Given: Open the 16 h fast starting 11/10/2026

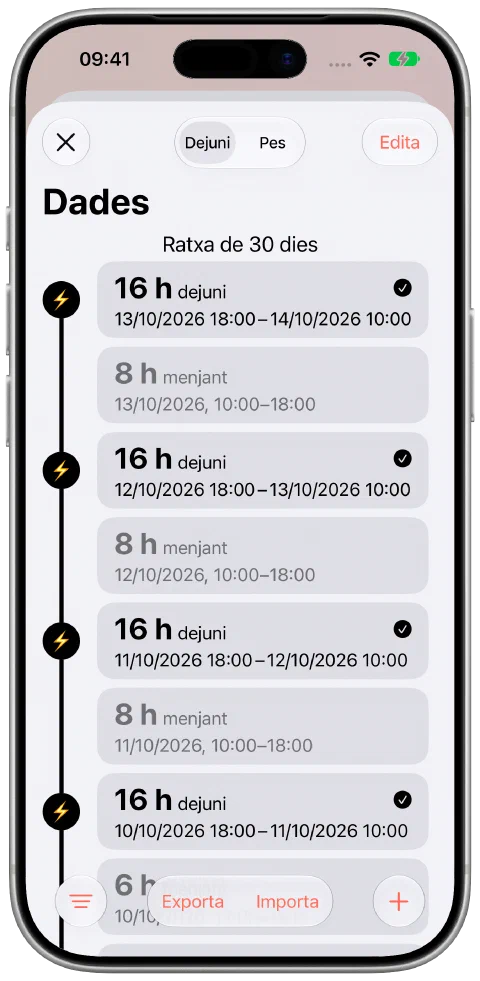Looking at the screenshot, I should [x=263, y=641].
